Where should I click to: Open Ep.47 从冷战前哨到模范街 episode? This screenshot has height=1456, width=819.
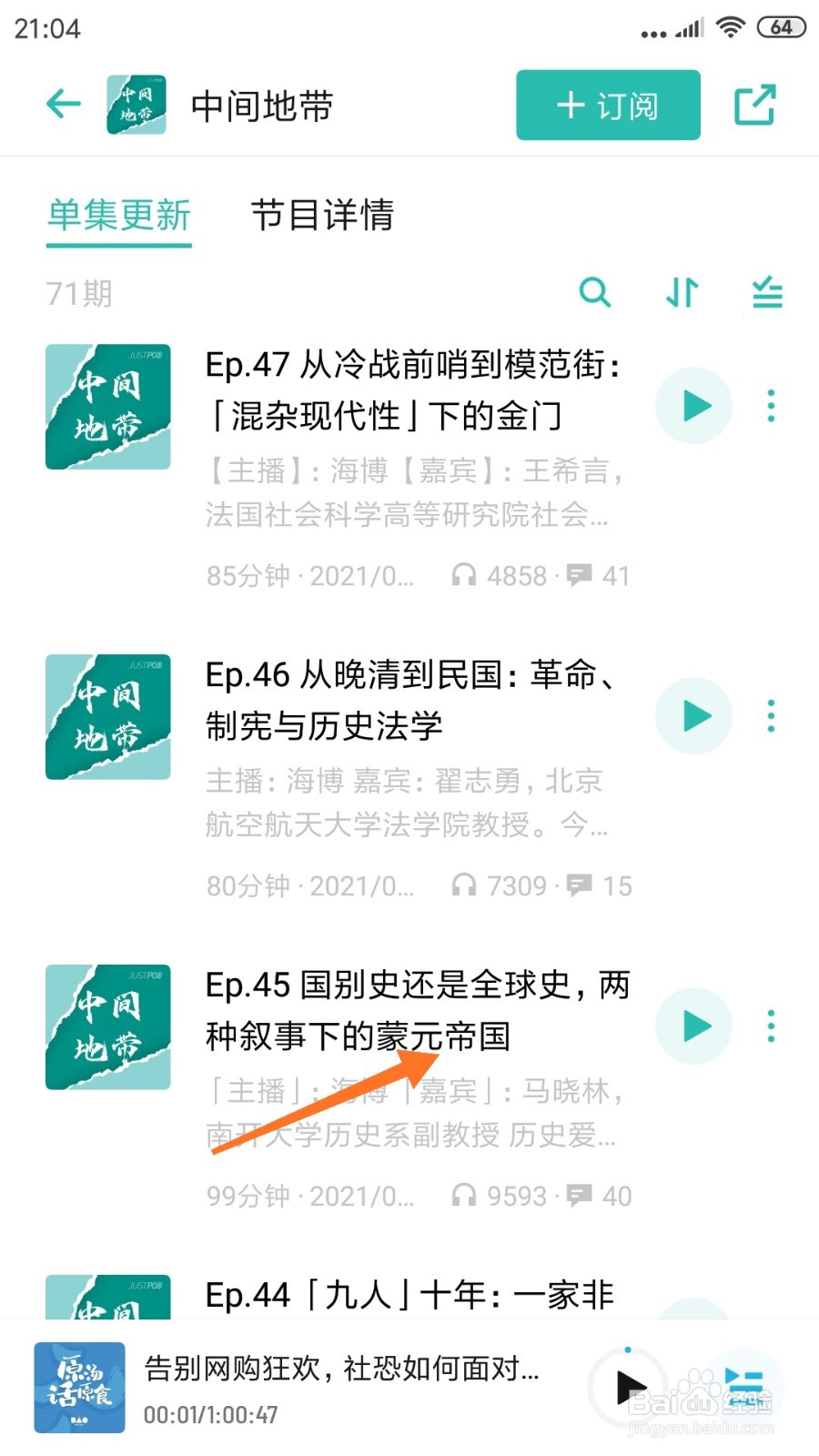pos(413,390)
